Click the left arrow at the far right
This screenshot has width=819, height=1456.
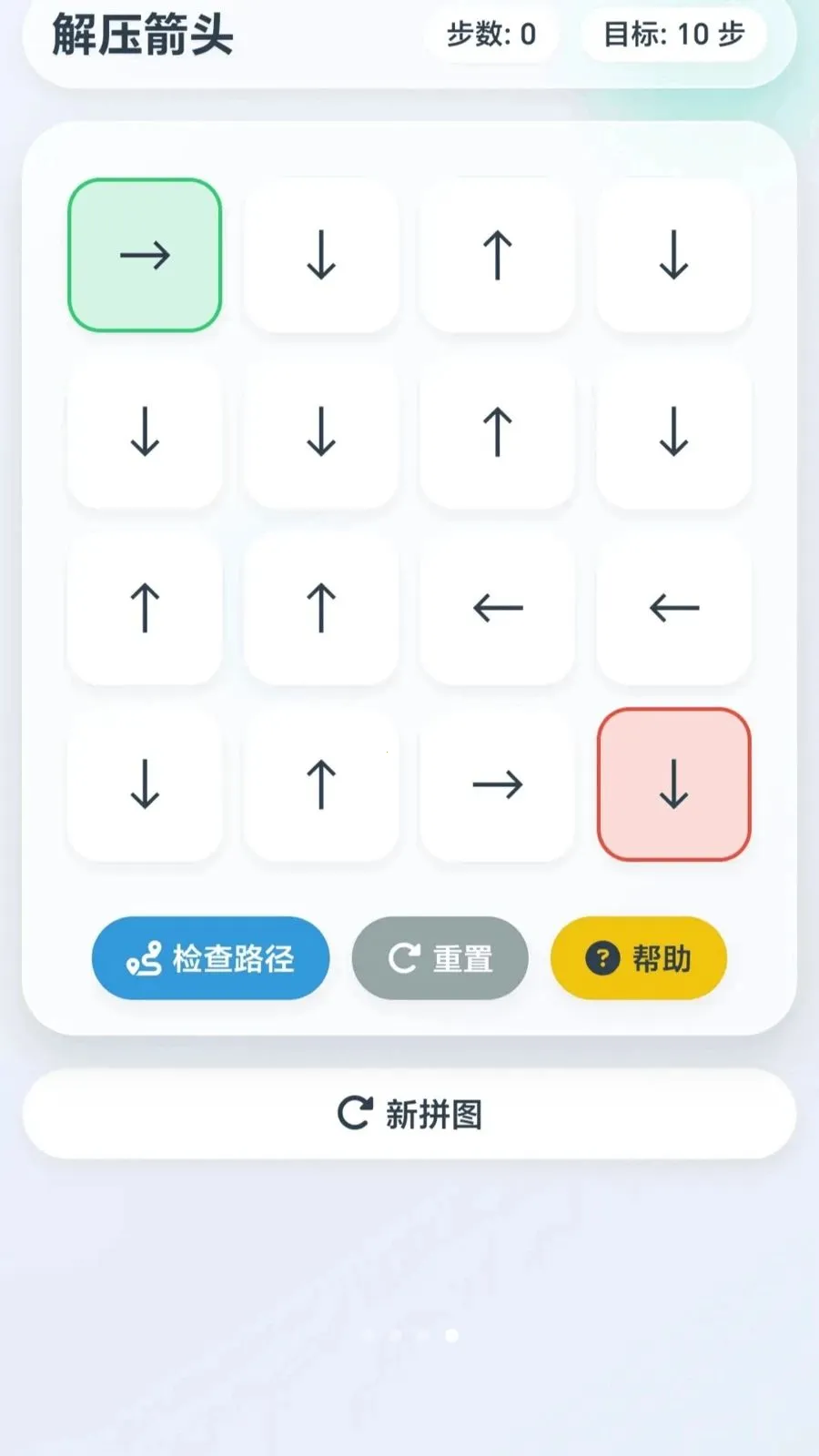(x=672, y=608)
